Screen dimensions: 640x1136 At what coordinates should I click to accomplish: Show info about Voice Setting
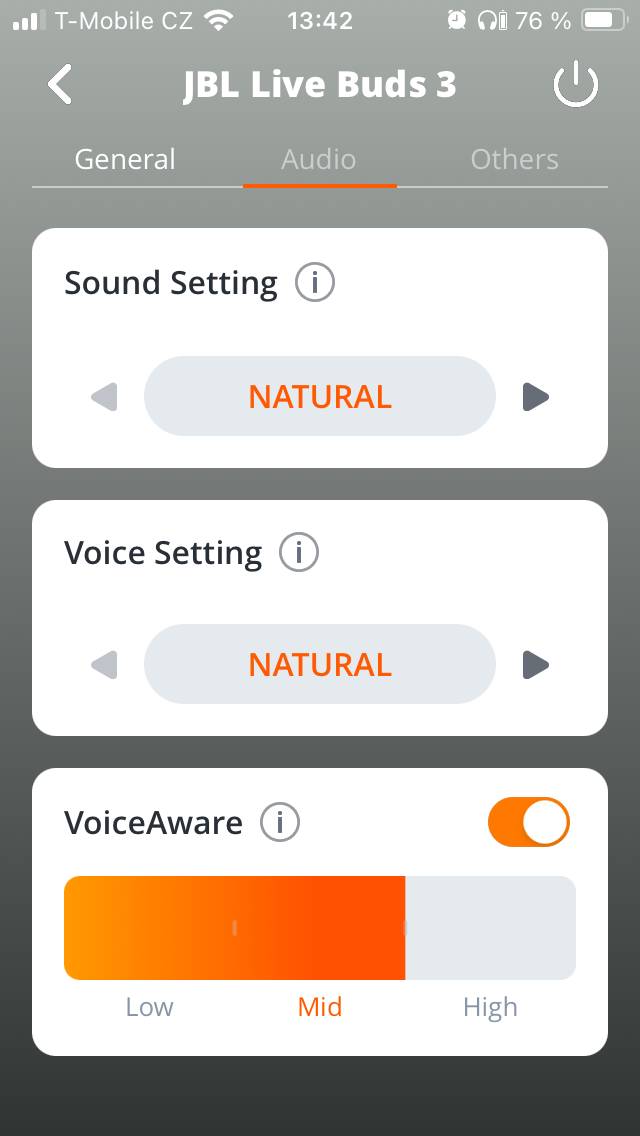tap(299, 552)
